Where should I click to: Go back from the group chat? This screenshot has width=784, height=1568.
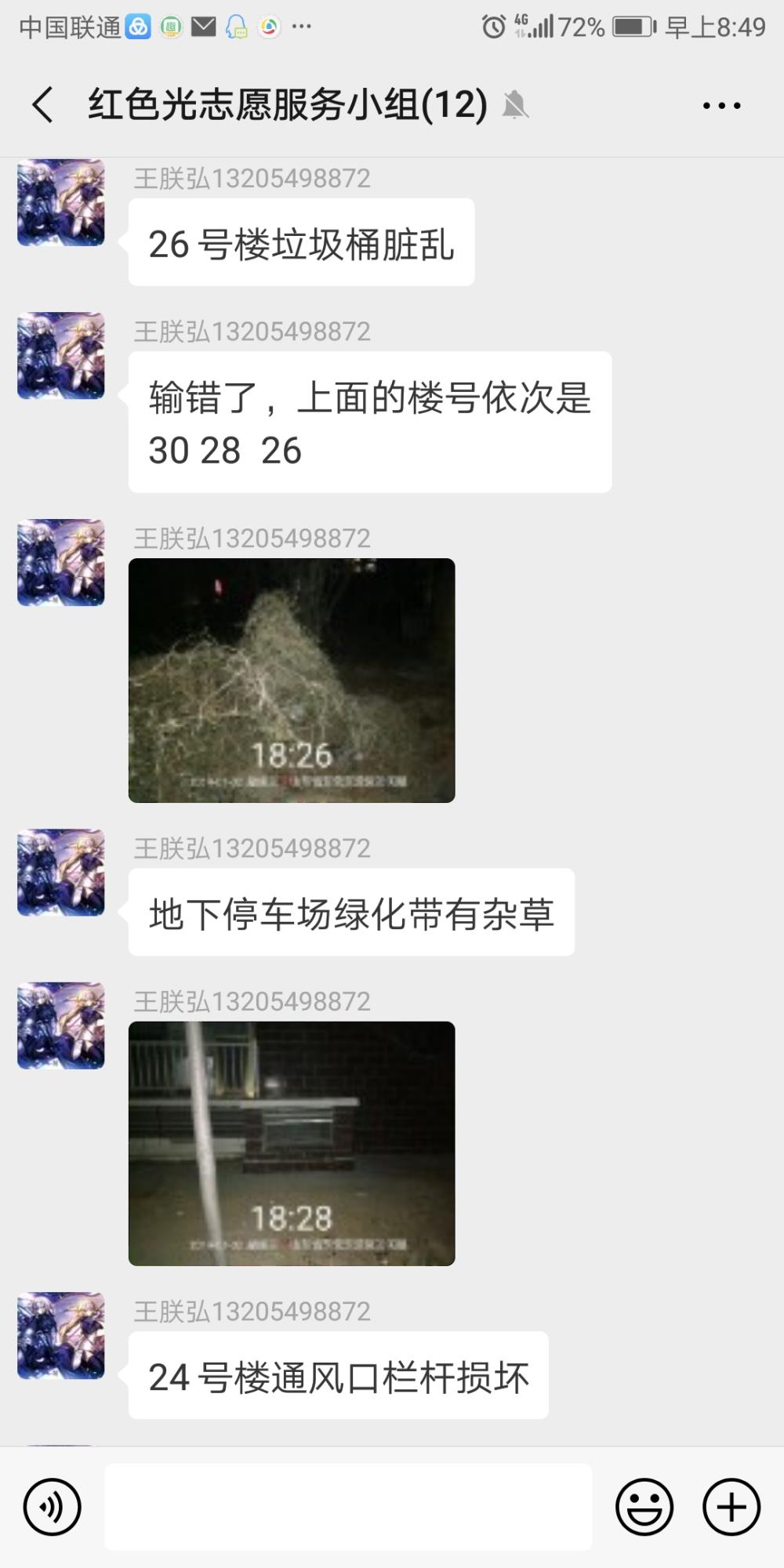(x=43, y=105)
